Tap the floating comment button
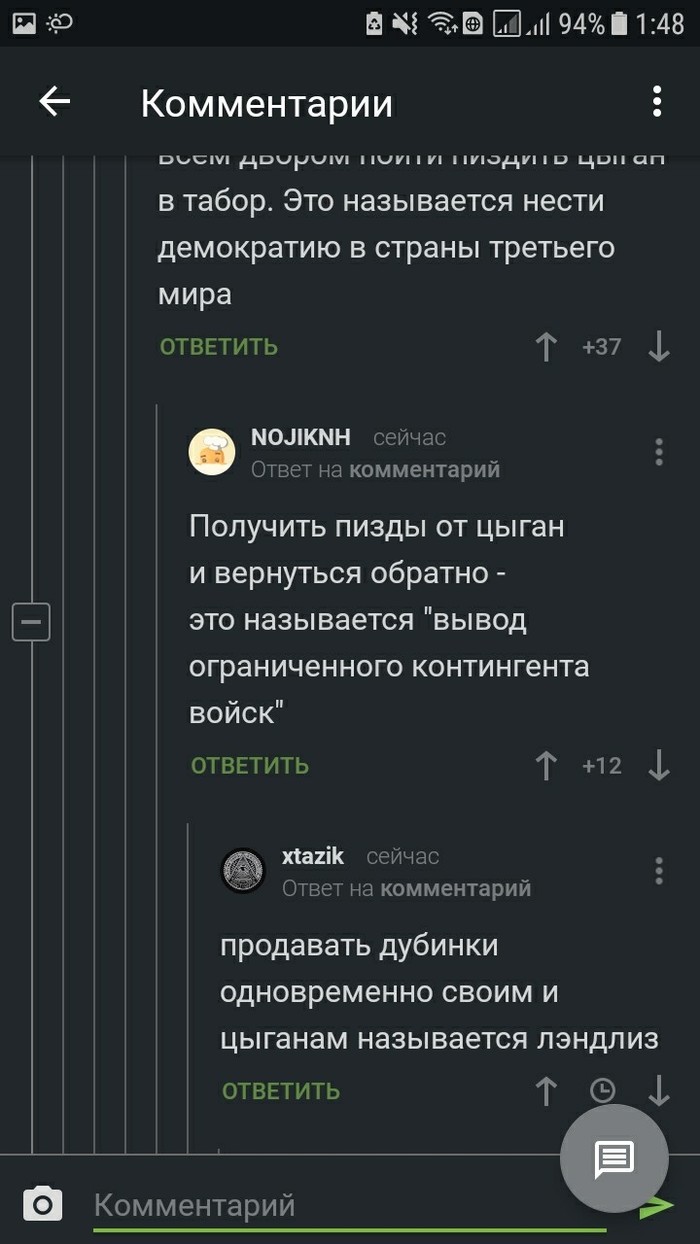 click(x=613, y=1158)
